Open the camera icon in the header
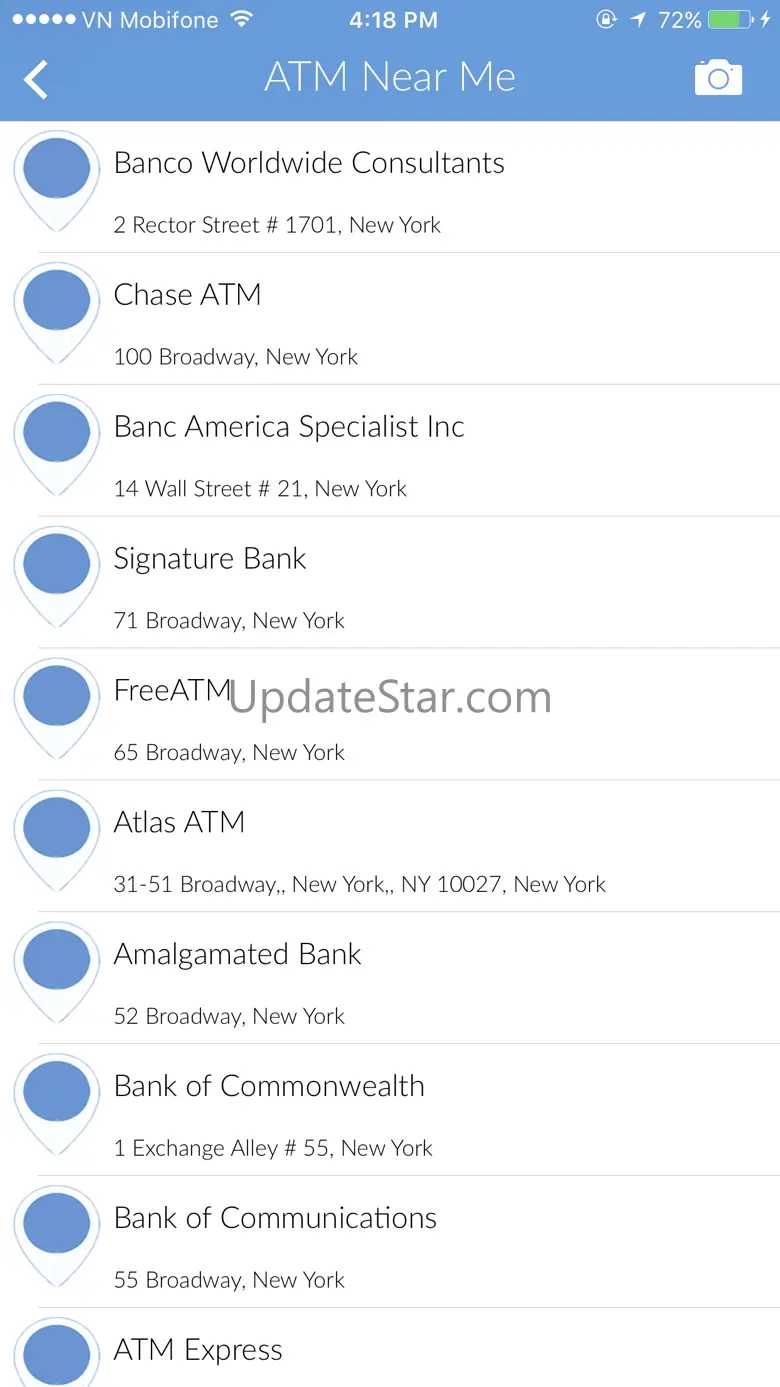Screen dimensions: 780x1387 (718, 78)
